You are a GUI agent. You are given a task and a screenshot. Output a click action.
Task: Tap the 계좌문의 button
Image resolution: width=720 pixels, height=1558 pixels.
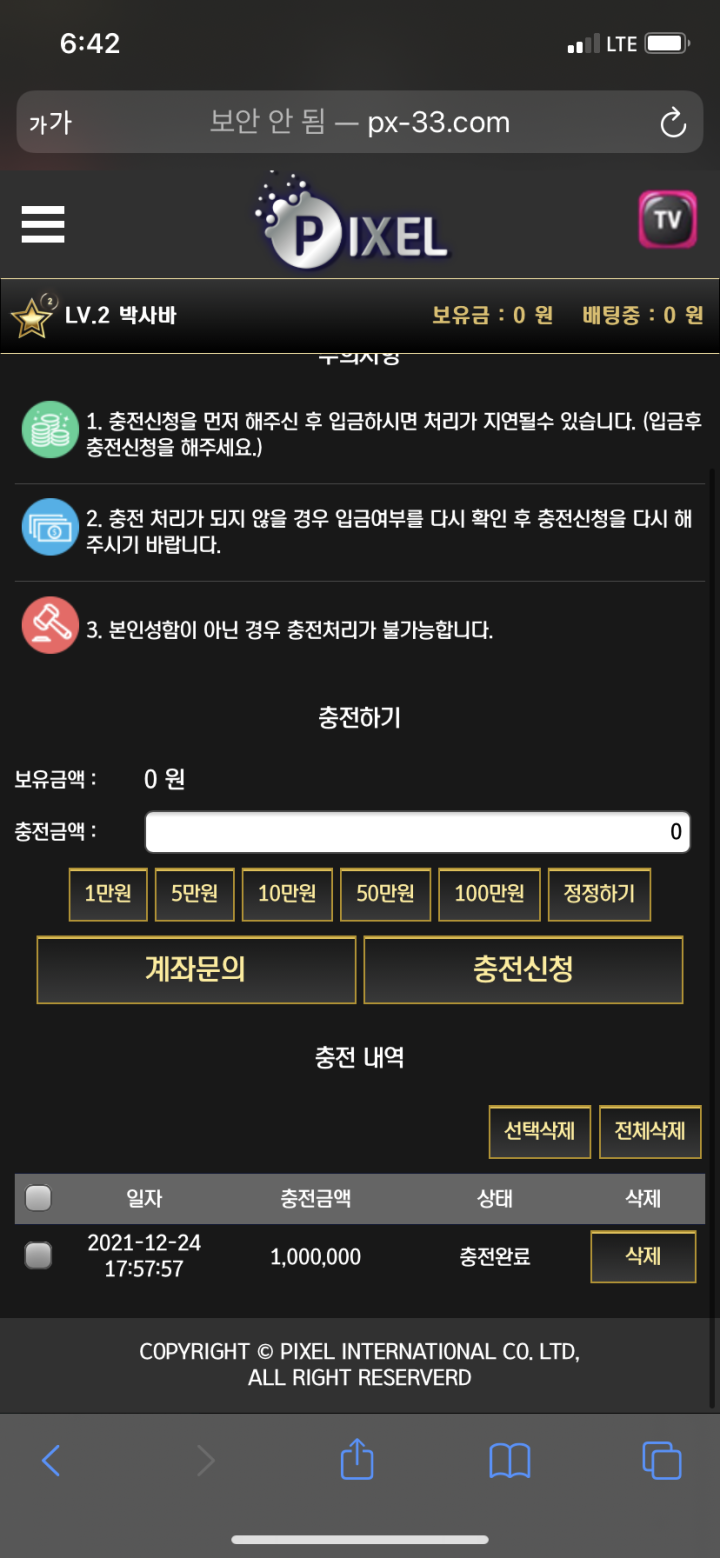click(196, 969)
